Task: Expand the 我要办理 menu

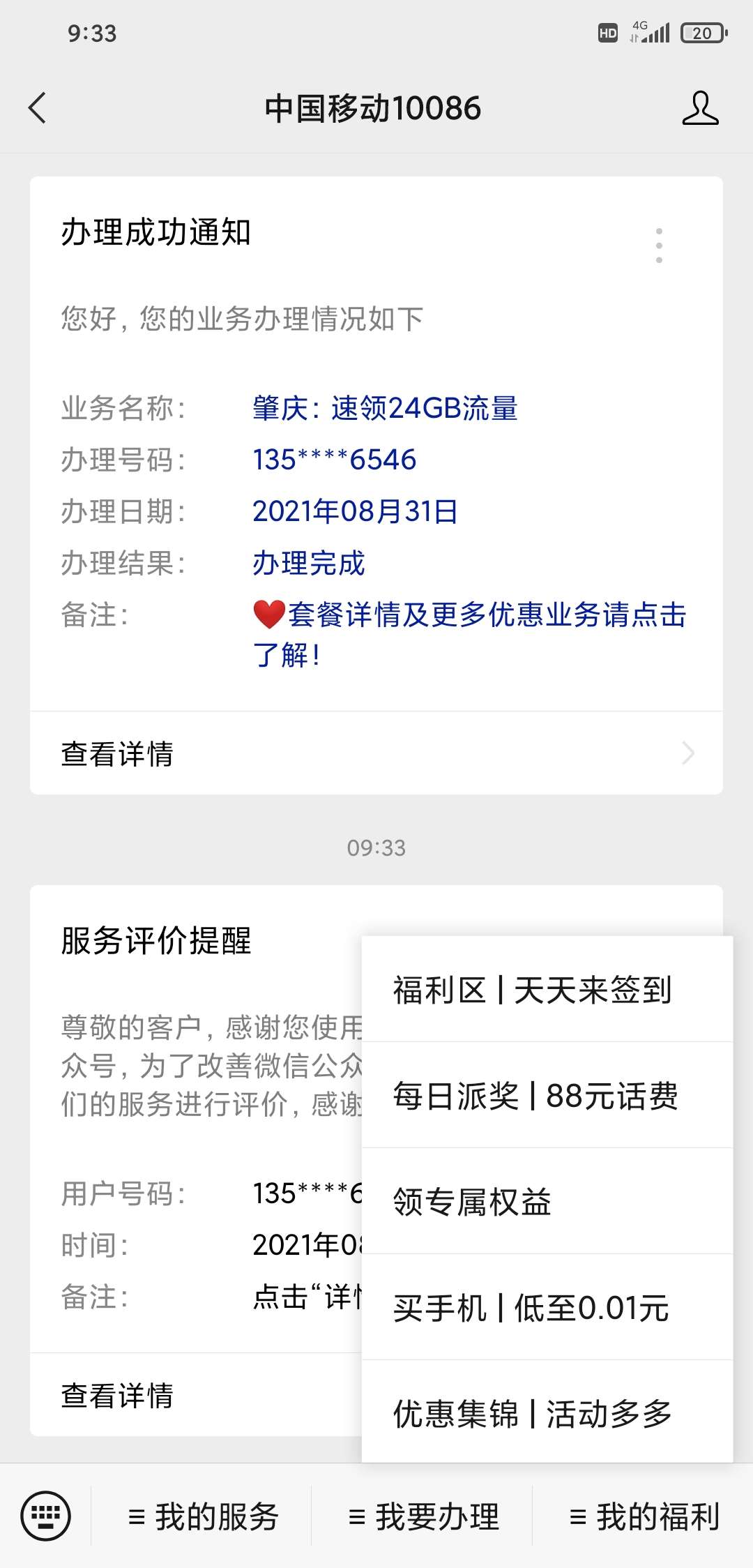Action: [x=423, y=1516]
